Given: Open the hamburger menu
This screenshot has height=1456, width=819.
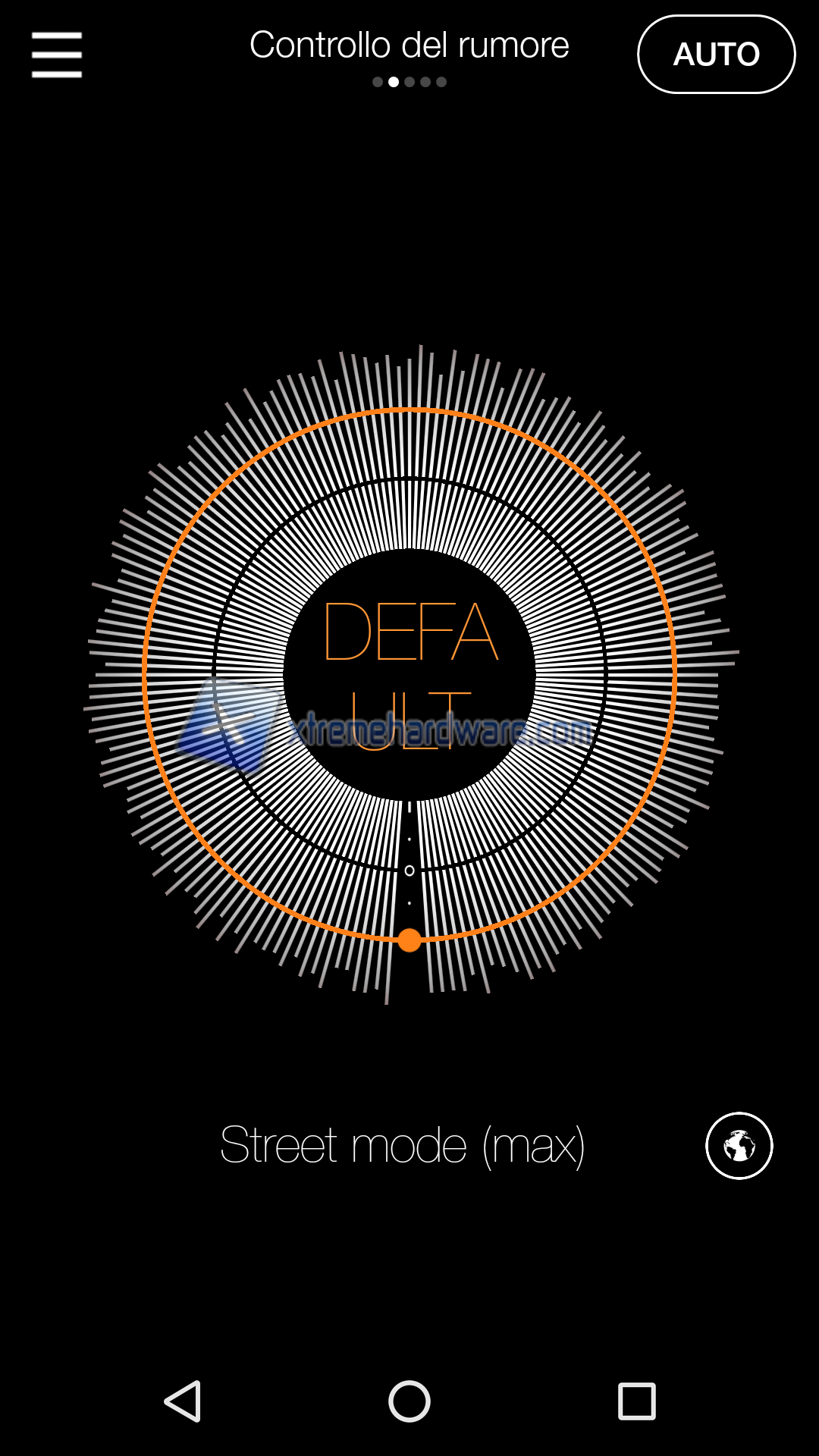Looking at the screenshot, I should [57, 55].
